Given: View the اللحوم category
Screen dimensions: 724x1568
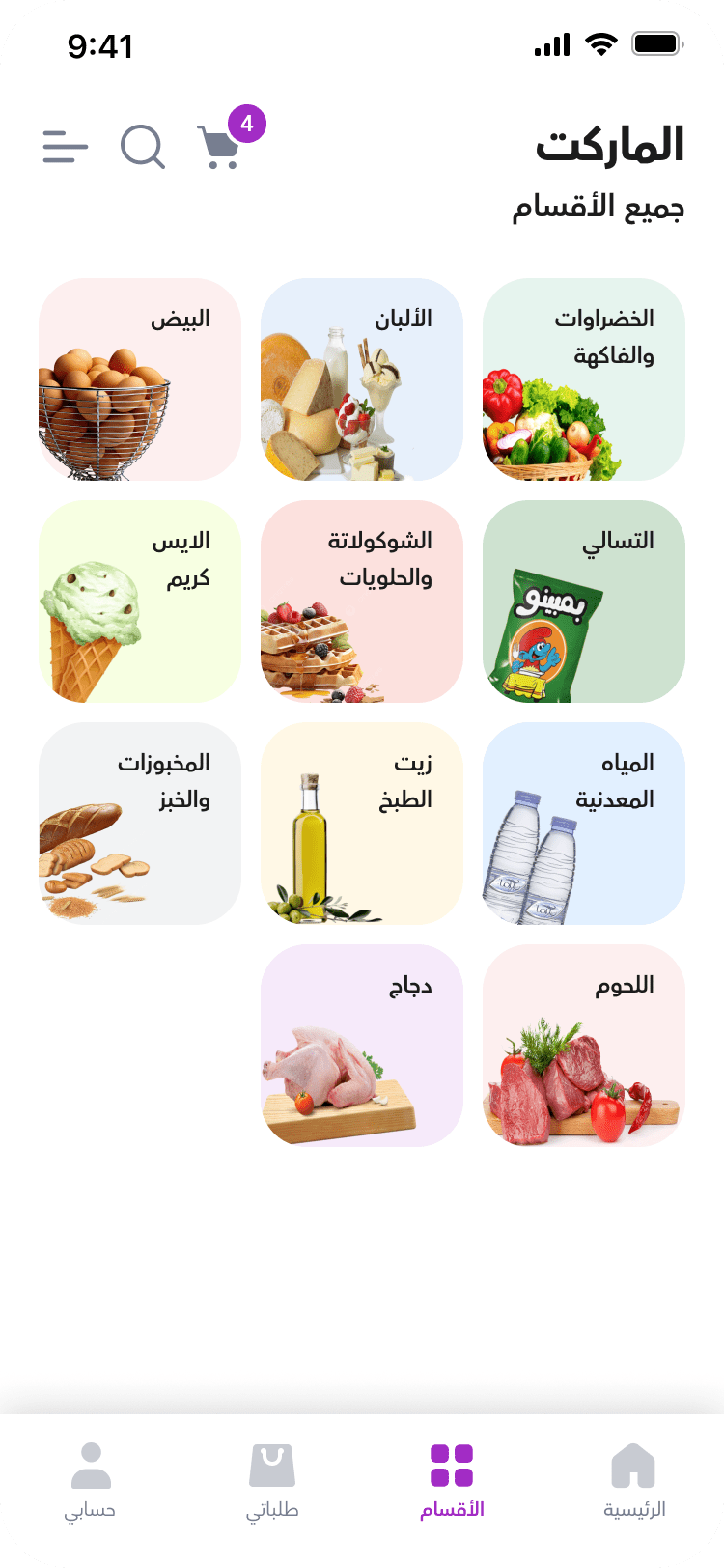Looking at the screenshot, I should [x=584, y=1046].
